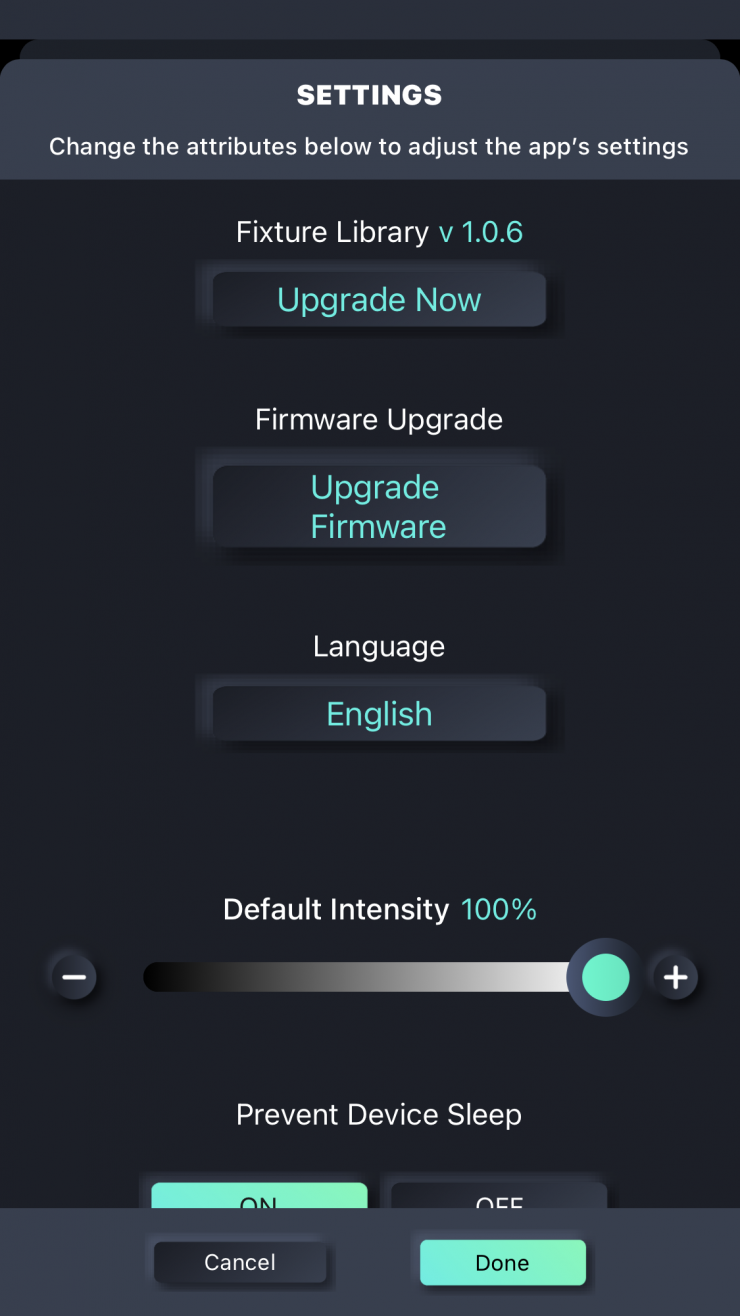The height and width of the screenshot is (1316, 740).
Task: Decrease default intensity with the minus button
Action: click(74, 977)
